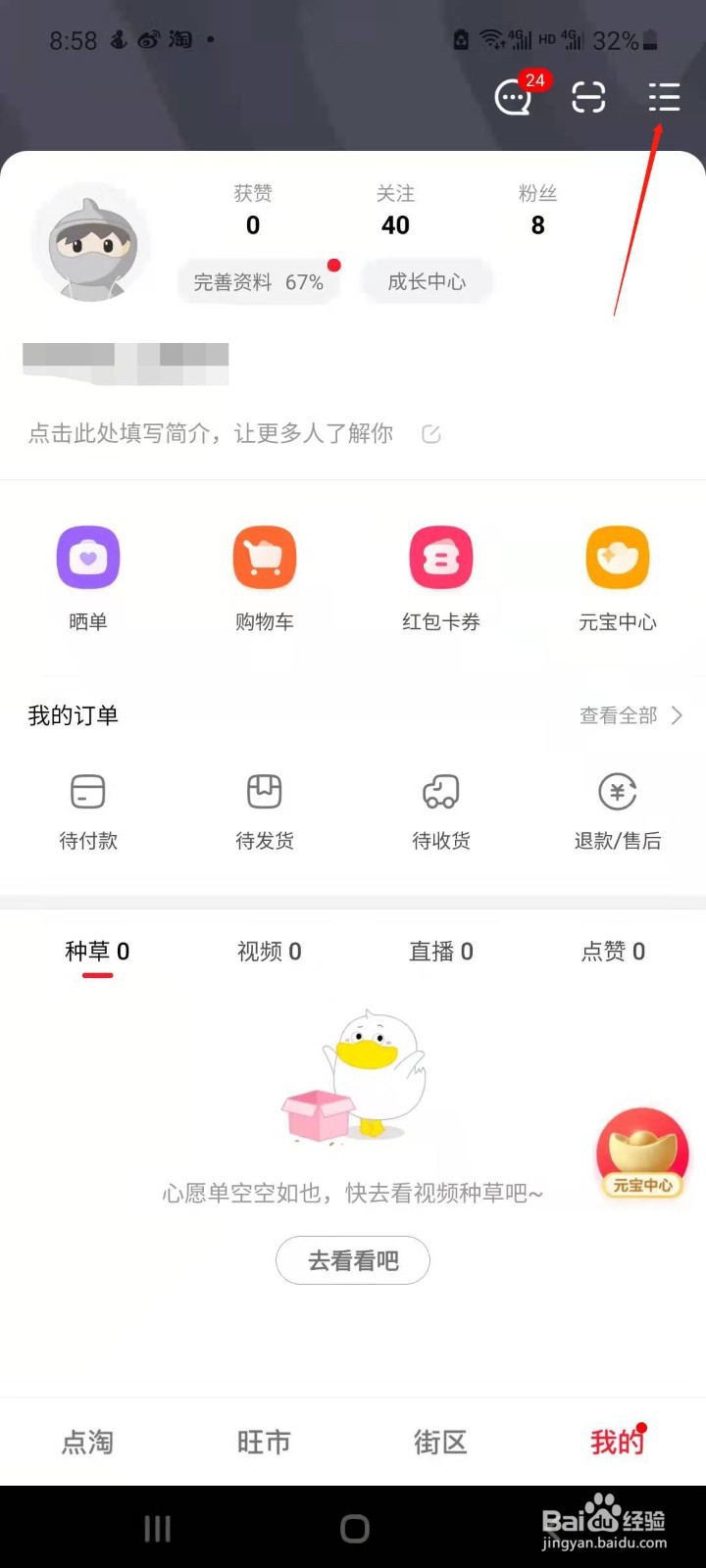This screenshot has width=706, height=1568.
Task: Open 元宝中心 in the shortcut row
Action: [x=618, y=579]
